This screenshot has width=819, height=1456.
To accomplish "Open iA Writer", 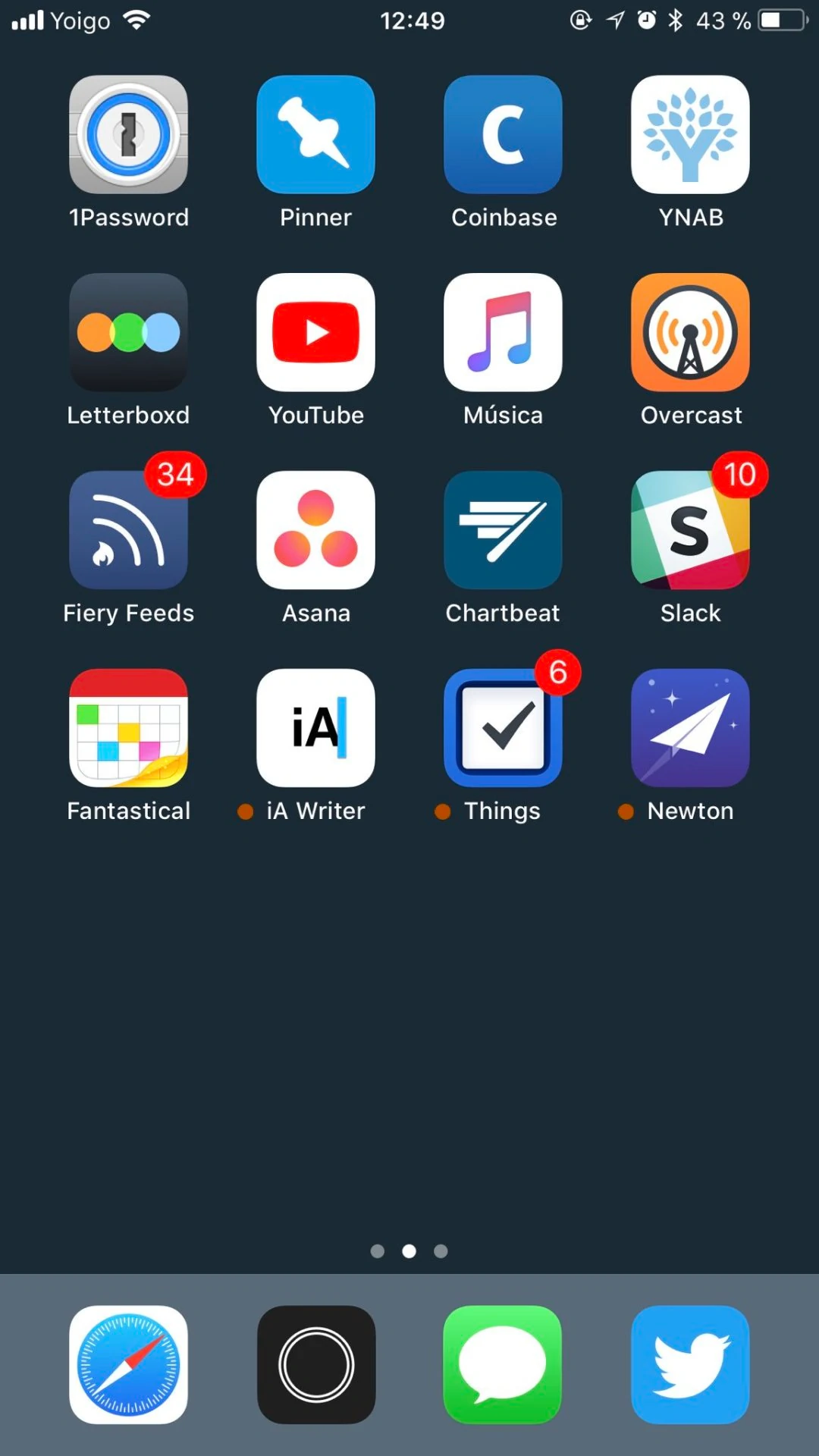I will point(315,728).
